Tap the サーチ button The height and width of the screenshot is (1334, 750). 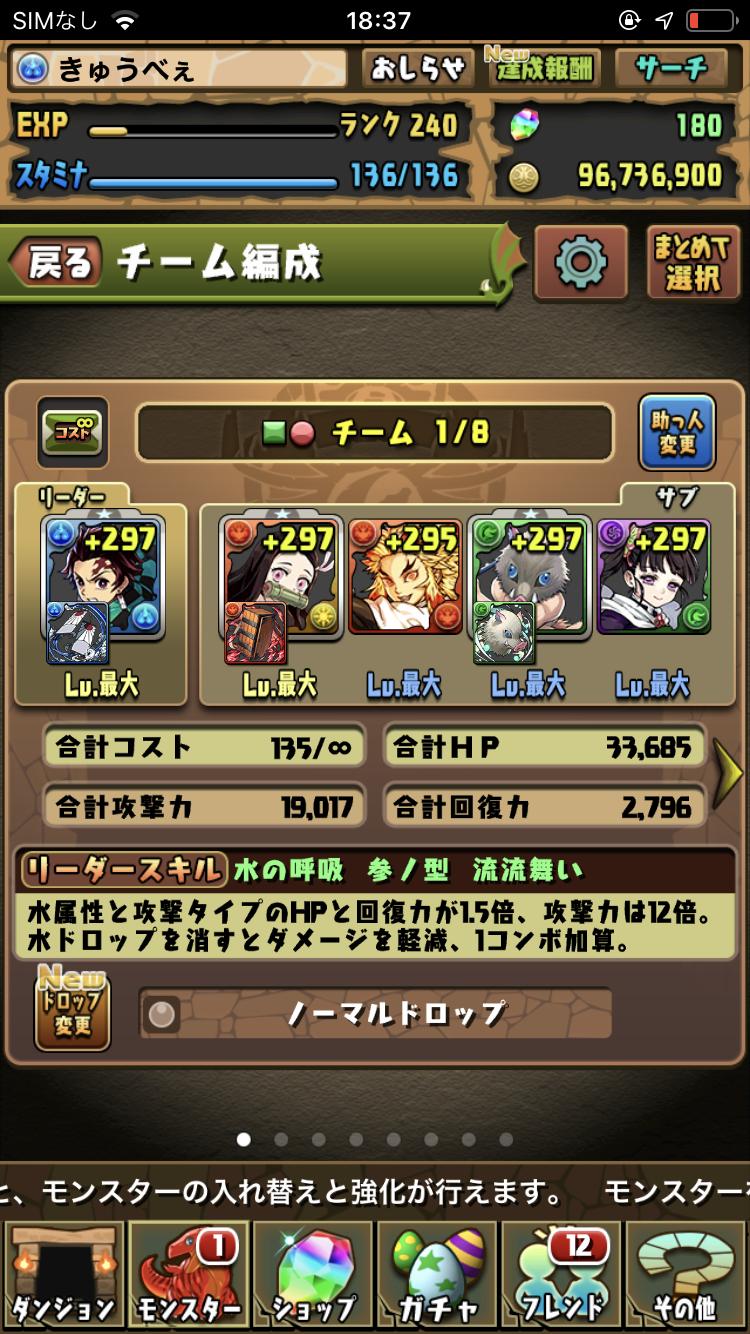[672, 68]
